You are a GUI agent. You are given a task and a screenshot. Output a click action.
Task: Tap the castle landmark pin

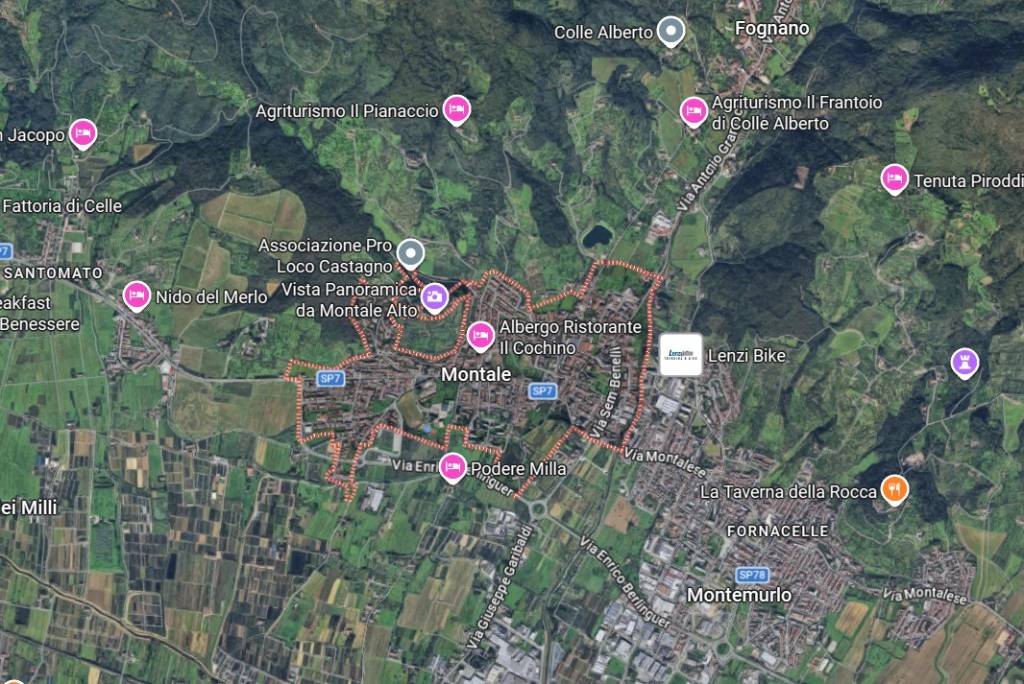[965, 360]
